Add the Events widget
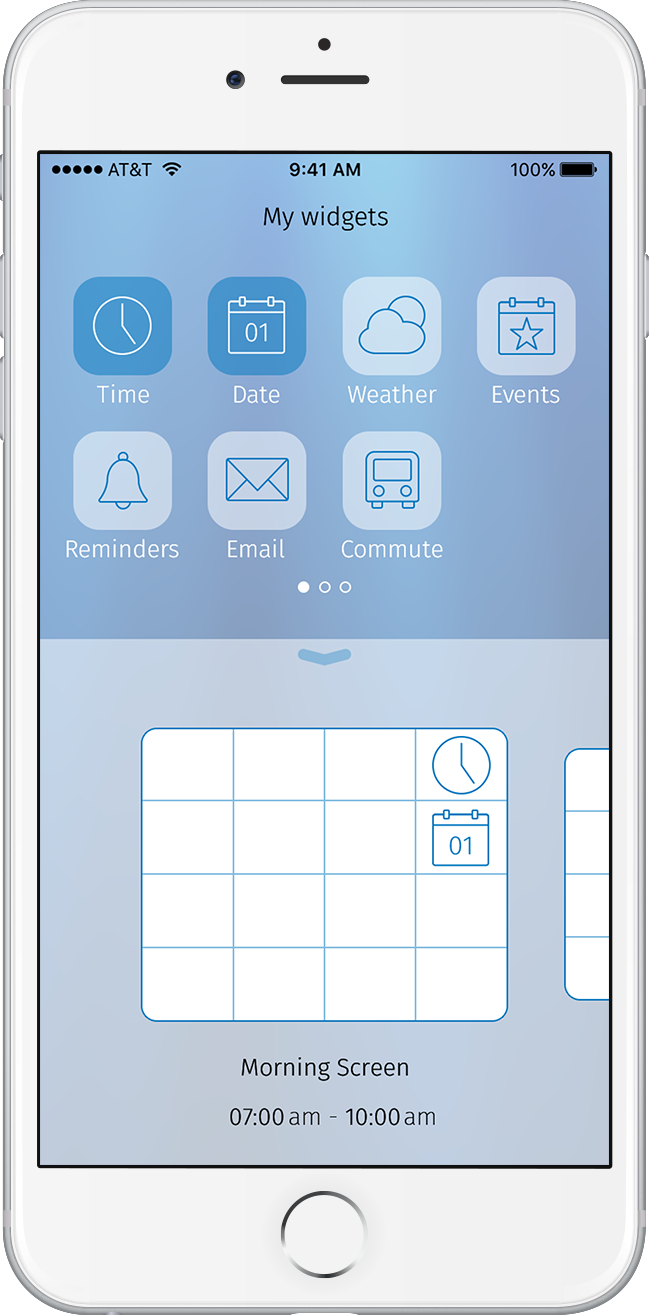Viewport: 649px width, 1315px height. tap(526, 326)
